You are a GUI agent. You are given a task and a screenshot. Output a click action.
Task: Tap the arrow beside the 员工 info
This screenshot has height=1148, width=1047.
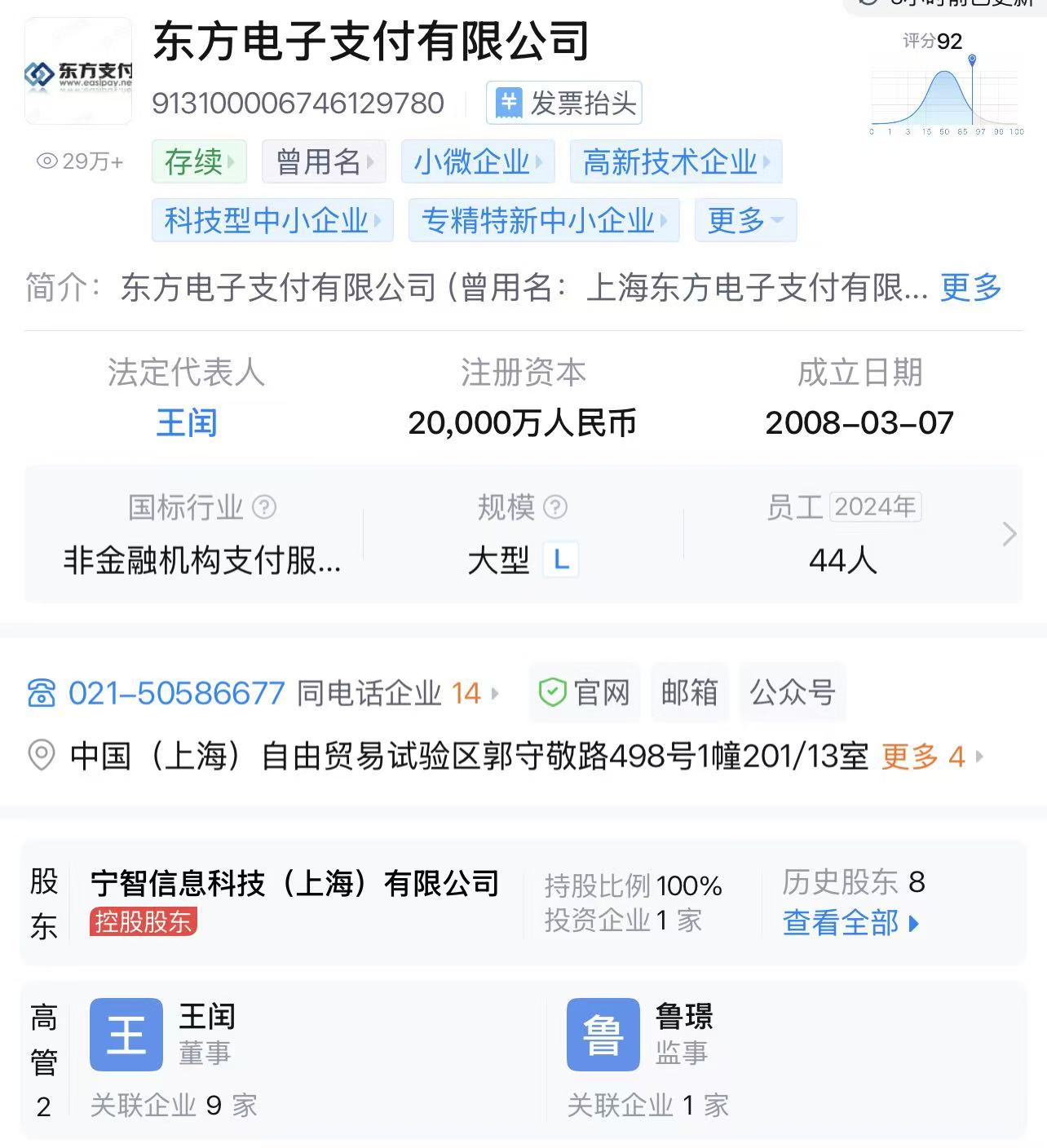[x=1009, y=534]
